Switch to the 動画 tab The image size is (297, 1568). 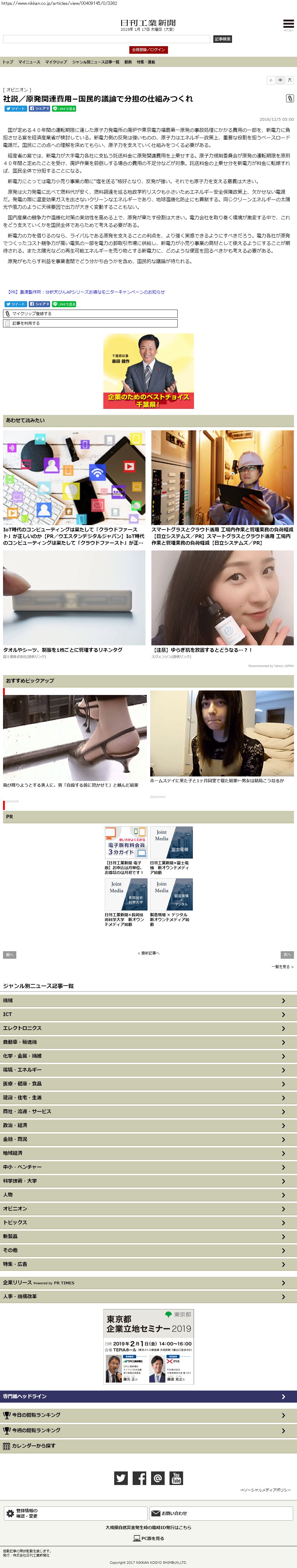[128, 62]
